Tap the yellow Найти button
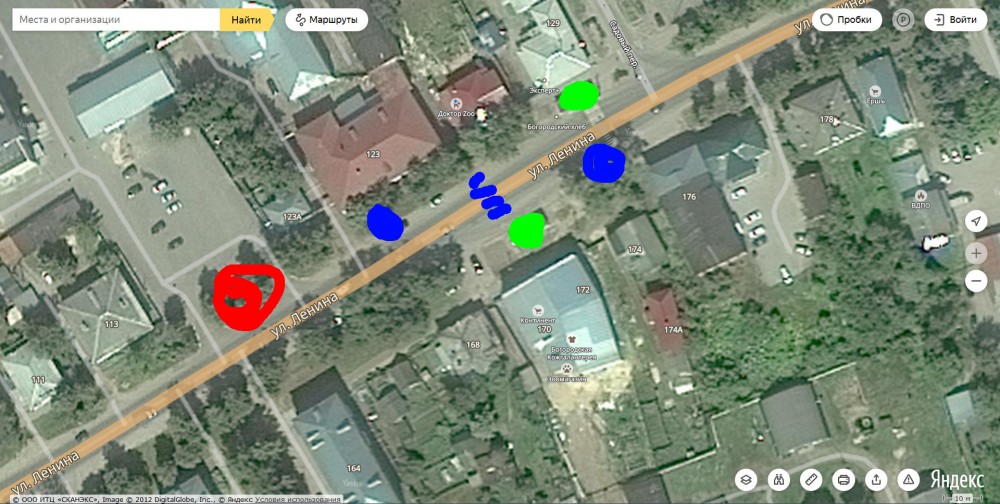The image size is (1000, 504). pyautogui.click(x=246, y=19)
